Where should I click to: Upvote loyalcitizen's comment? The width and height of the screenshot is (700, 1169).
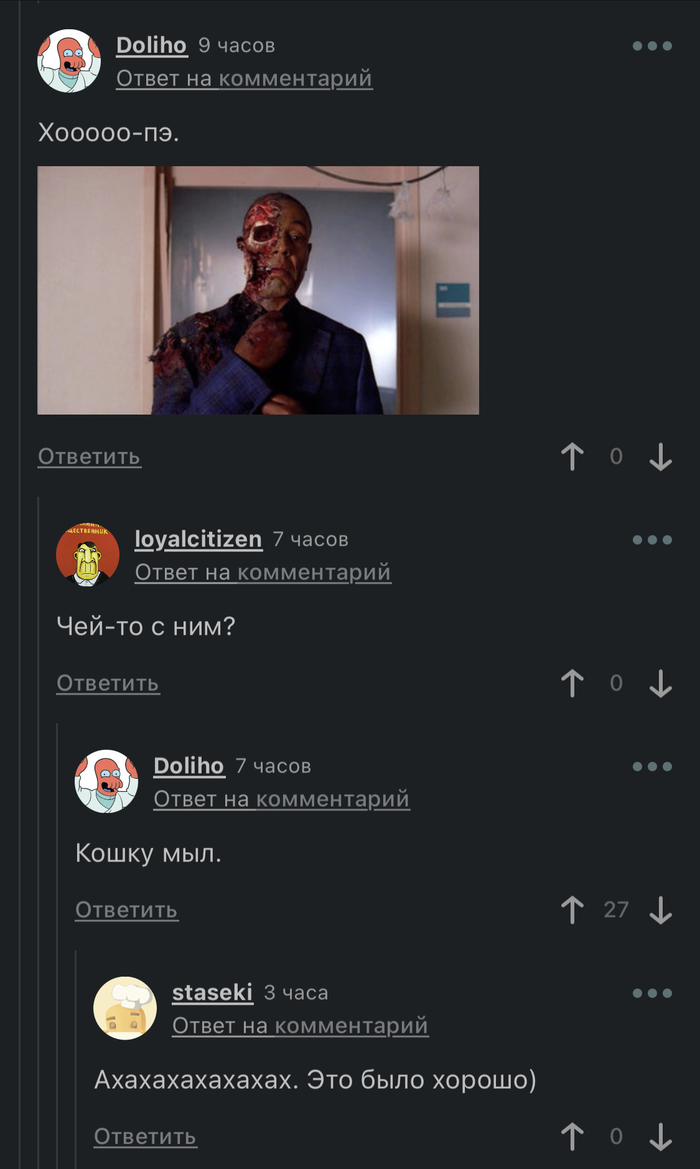(572, 684)
